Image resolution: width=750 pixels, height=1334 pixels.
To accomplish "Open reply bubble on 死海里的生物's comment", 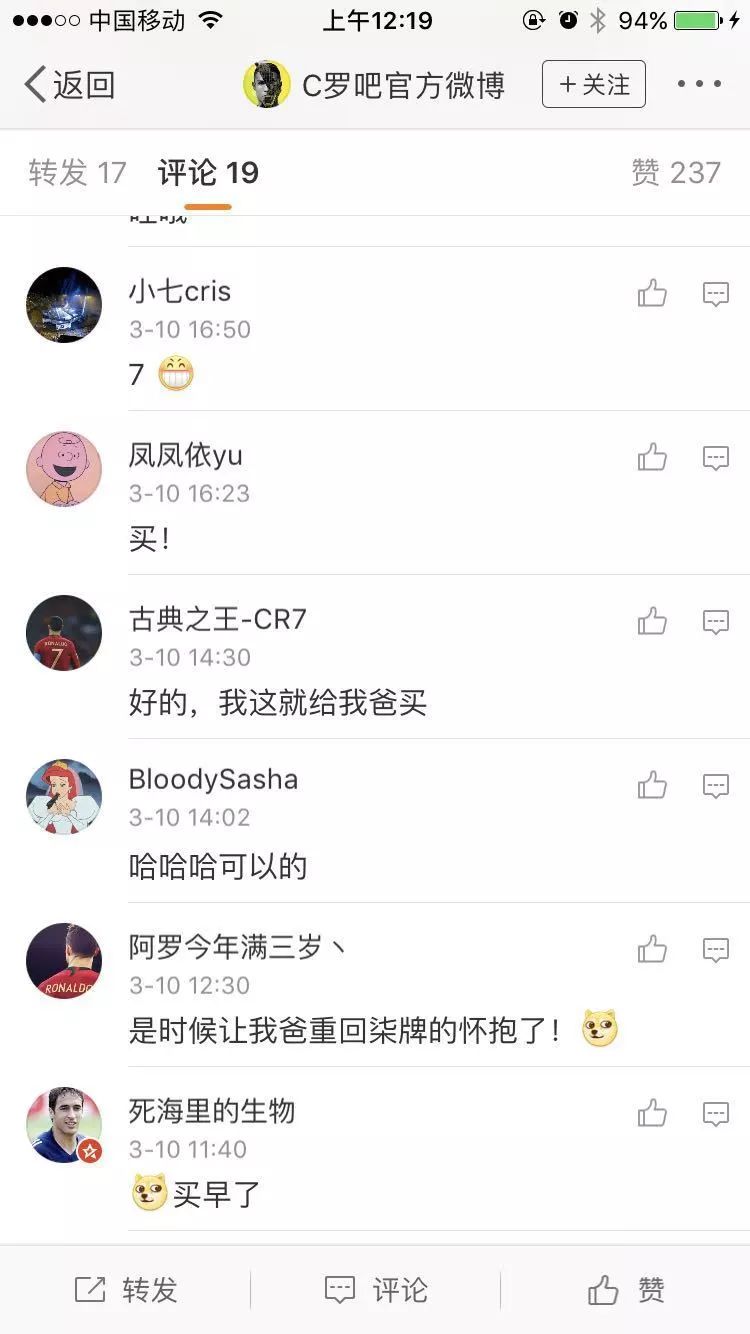I will pos(716,1113).
